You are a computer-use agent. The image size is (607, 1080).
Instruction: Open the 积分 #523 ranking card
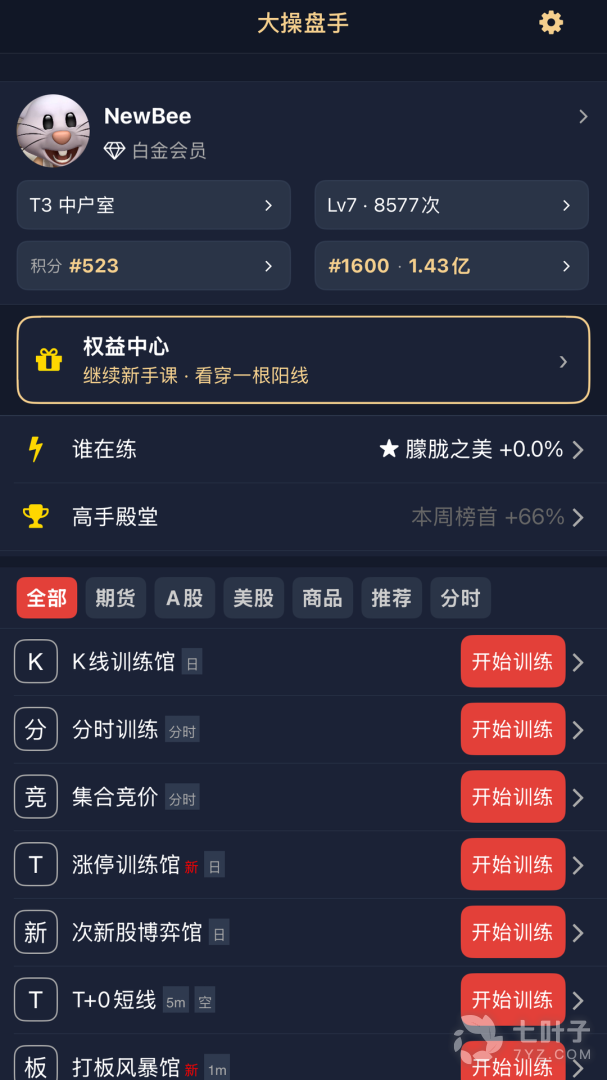point(154,266)
